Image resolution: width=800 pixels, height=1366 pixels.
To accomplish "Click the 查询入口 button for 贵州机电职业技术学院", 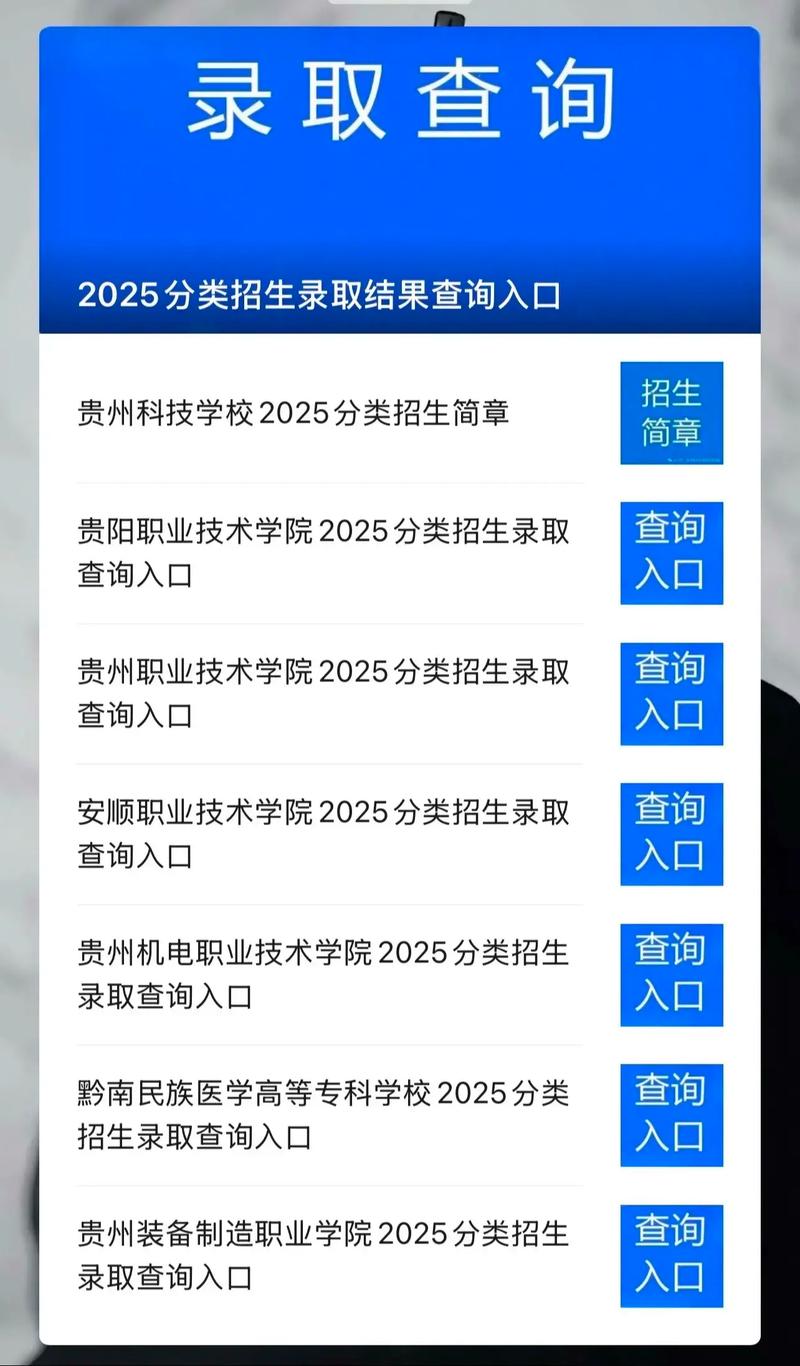I will (671, 975).
